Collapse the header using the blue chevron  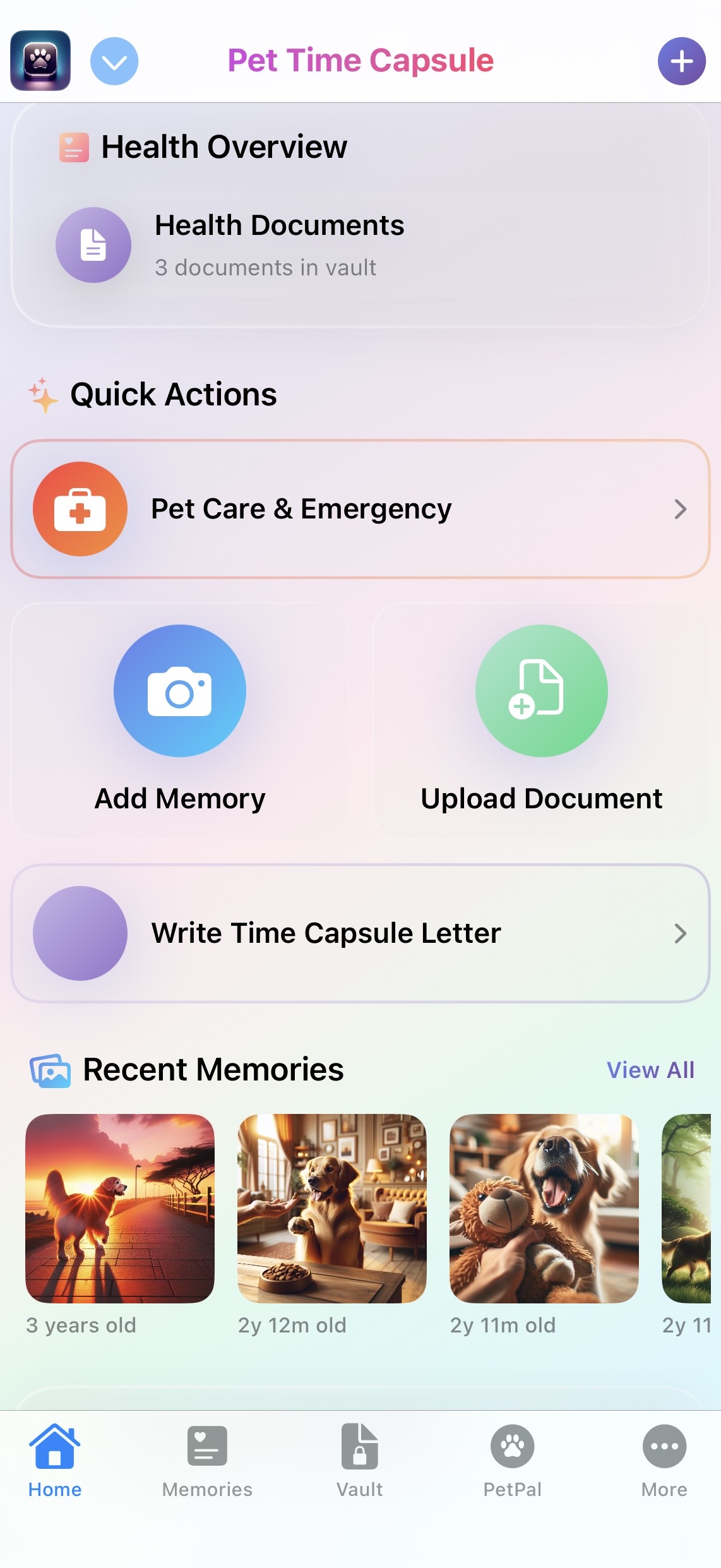click(x=114, y=61)
